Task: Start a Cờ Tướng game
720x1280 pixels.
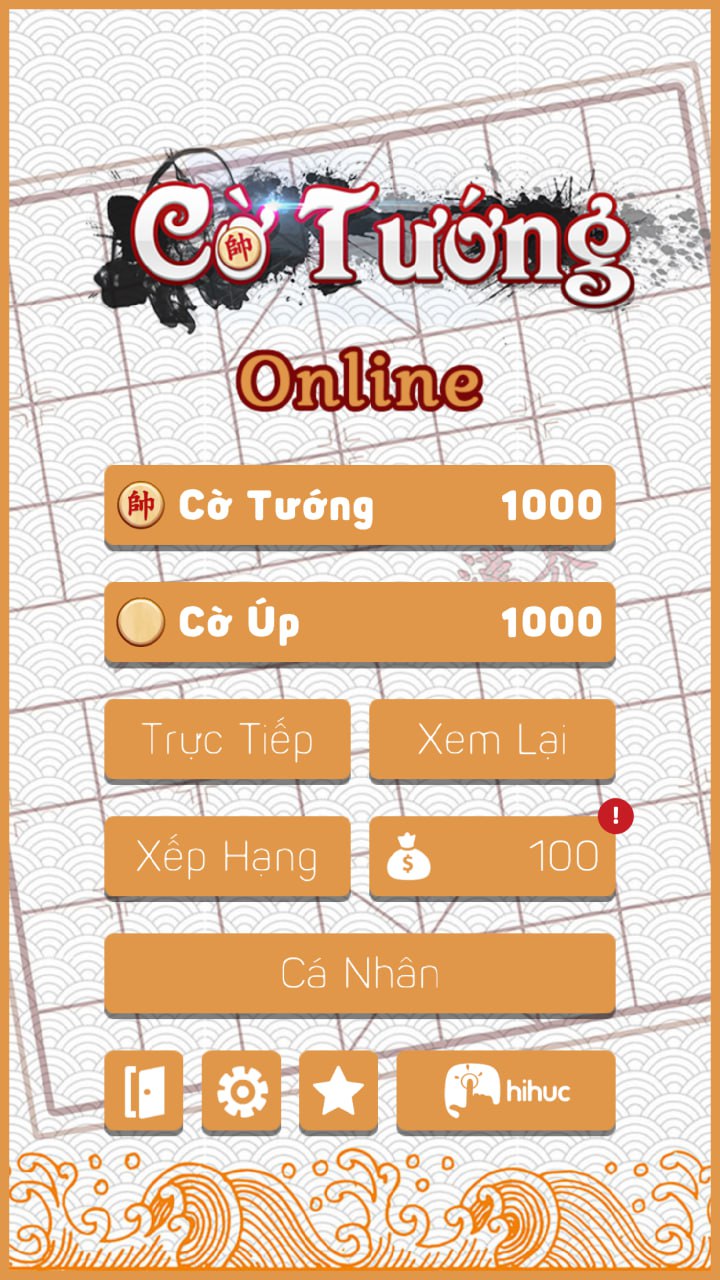Action: (x=359, y=506)
